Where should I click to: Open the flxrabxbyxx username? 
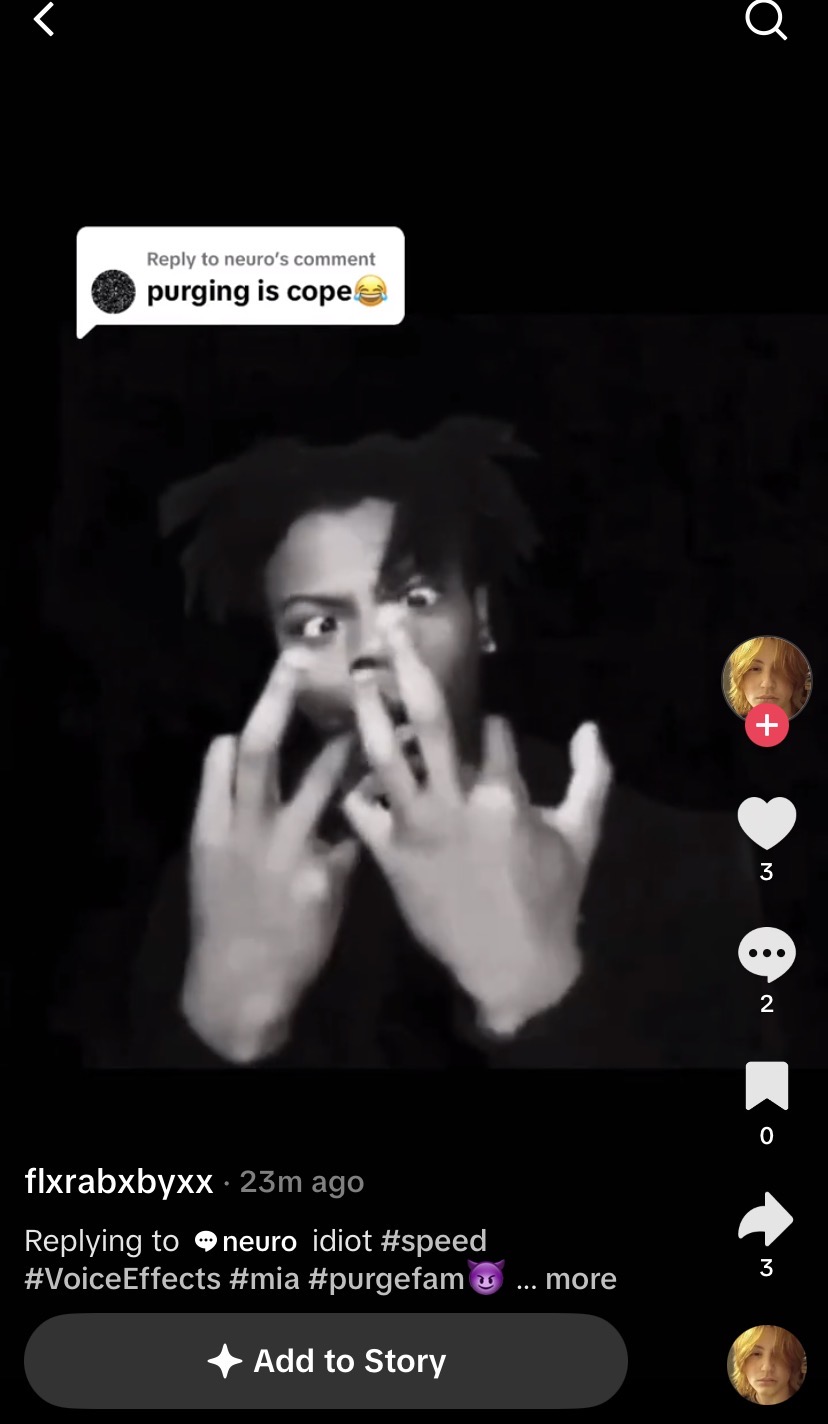119,1182
